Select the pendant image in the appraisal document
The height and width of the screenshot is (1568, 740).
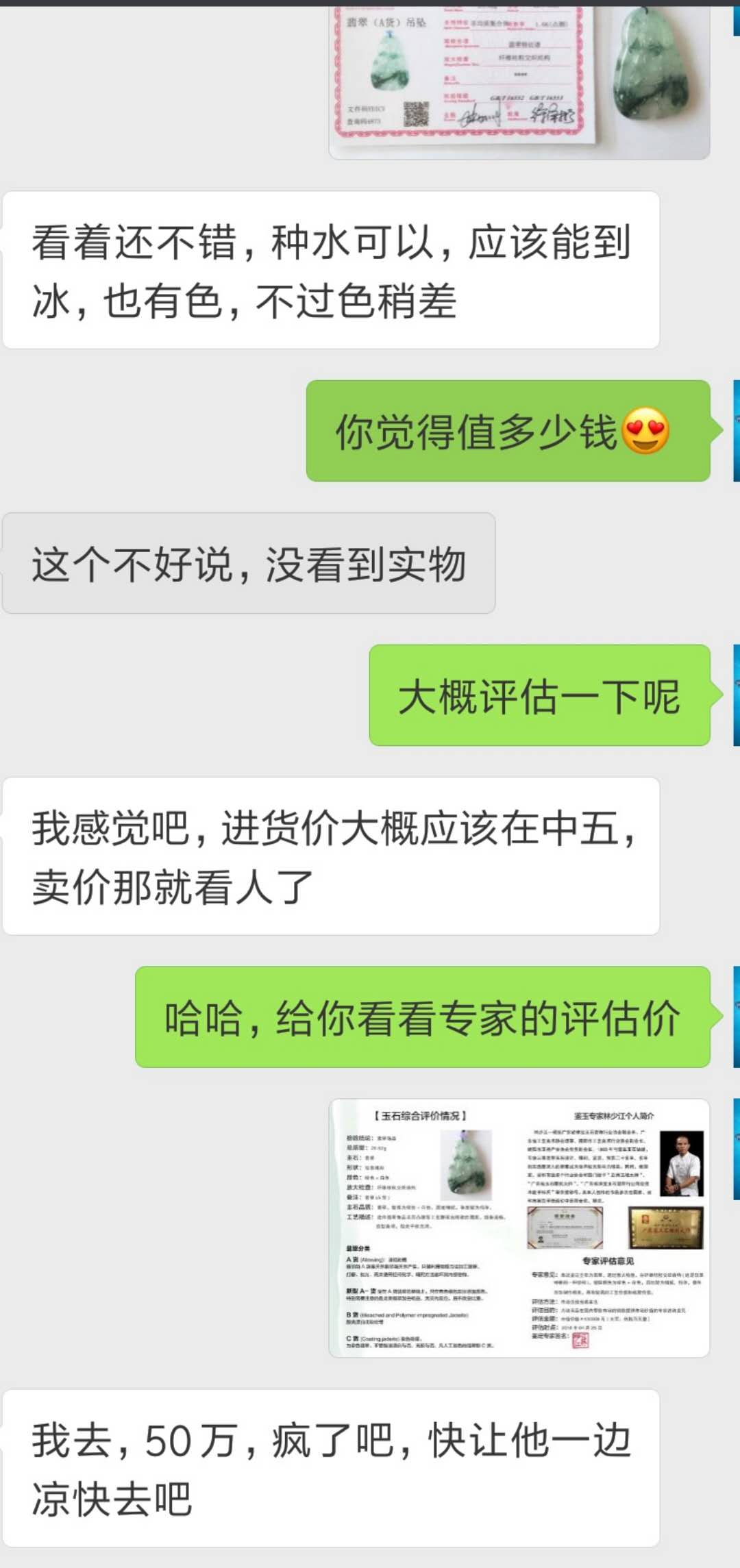pyautogui.click(x=467, y=1165)
